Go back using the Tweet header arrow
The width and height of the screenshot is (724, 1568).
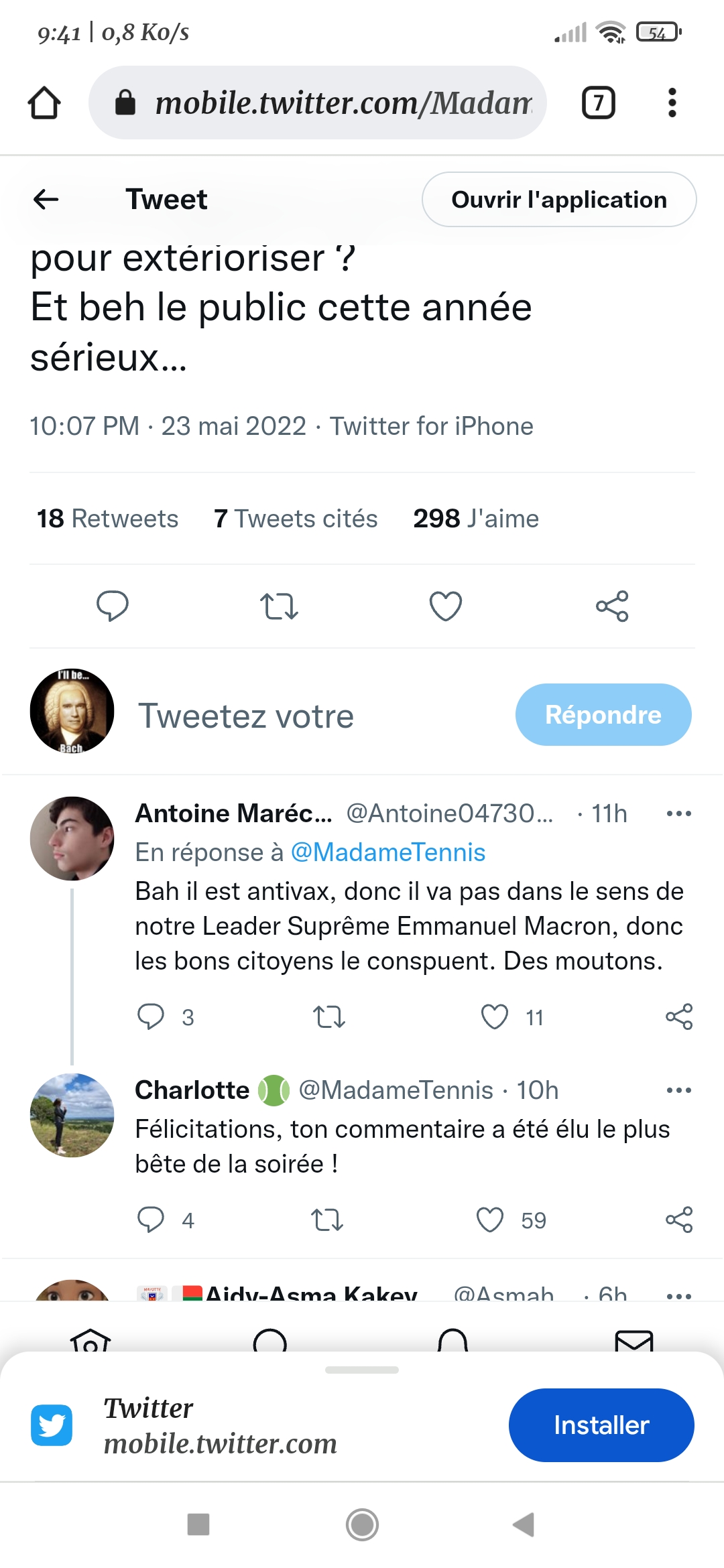pos(46,199)
